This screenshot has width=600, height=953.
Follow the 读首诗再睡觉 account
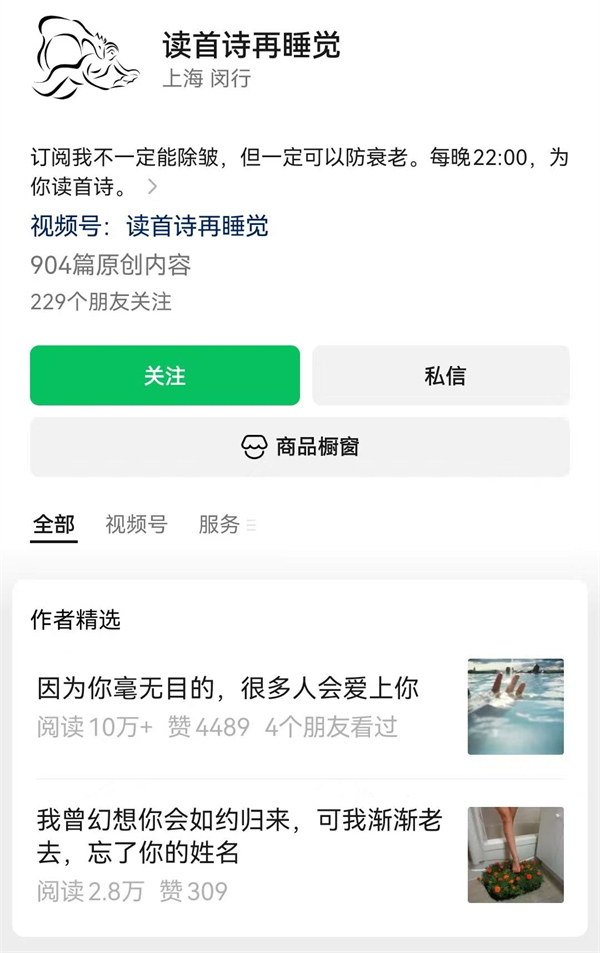165,376
